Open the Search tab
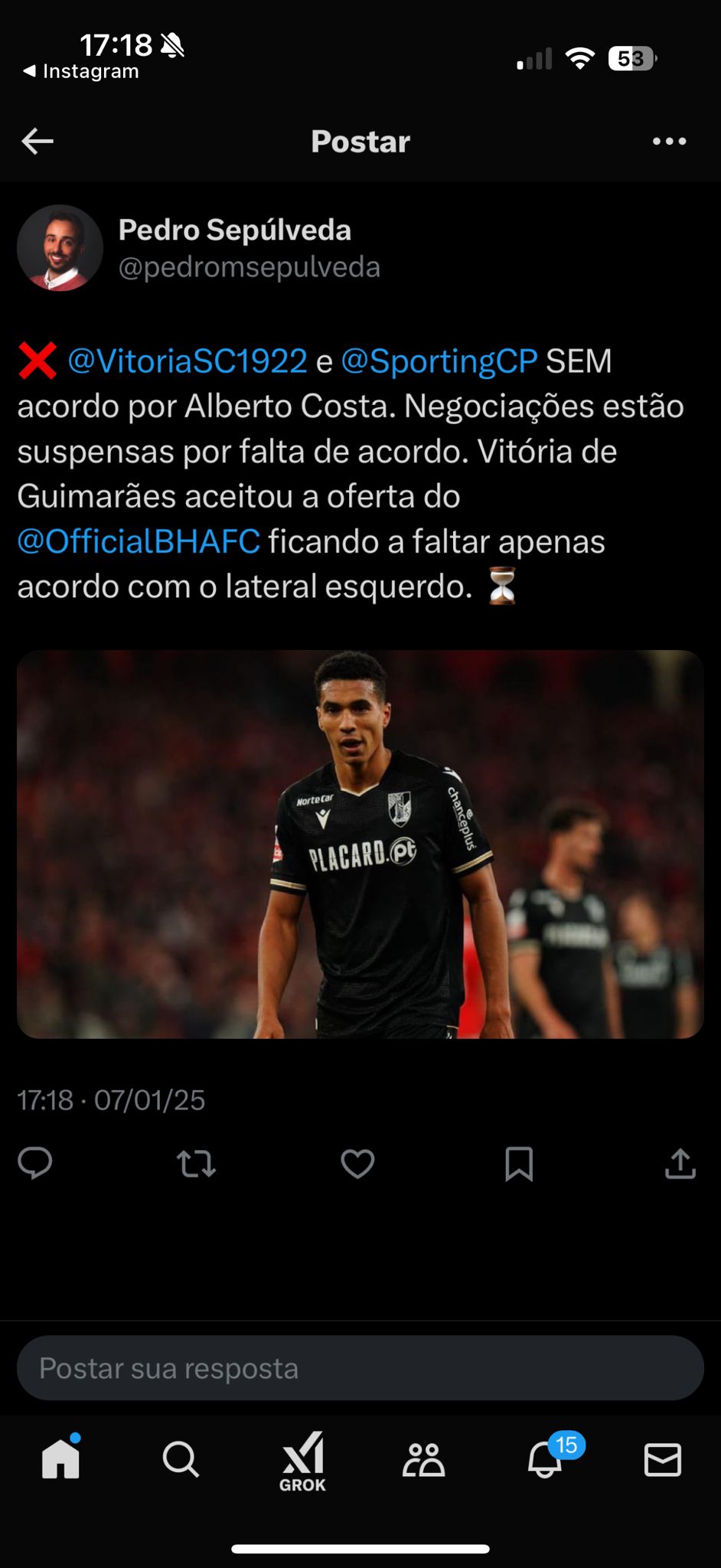Screen dimensions: 721x1568 (x=181, y=1459)
